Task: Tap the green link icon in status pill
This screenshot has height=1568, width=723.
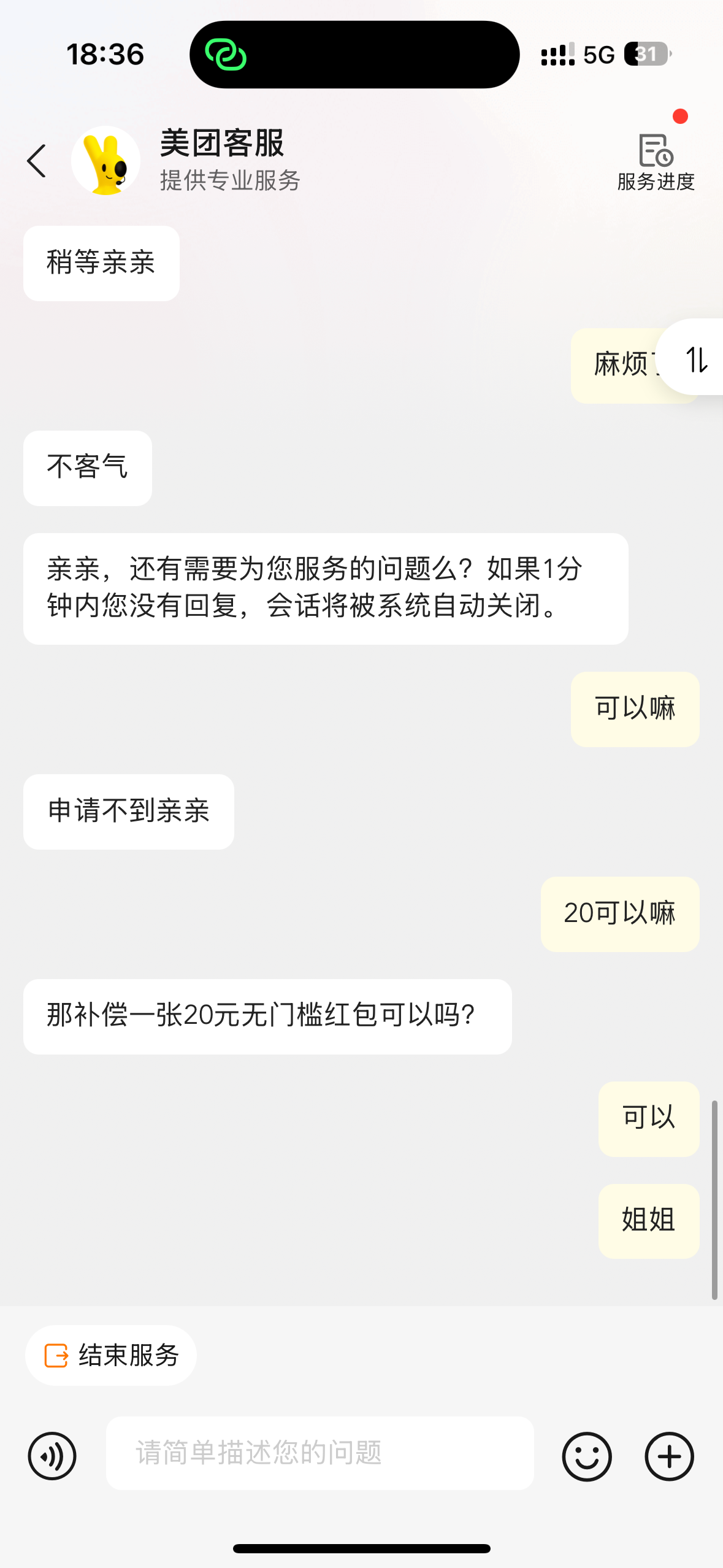Action: (226, 55)
